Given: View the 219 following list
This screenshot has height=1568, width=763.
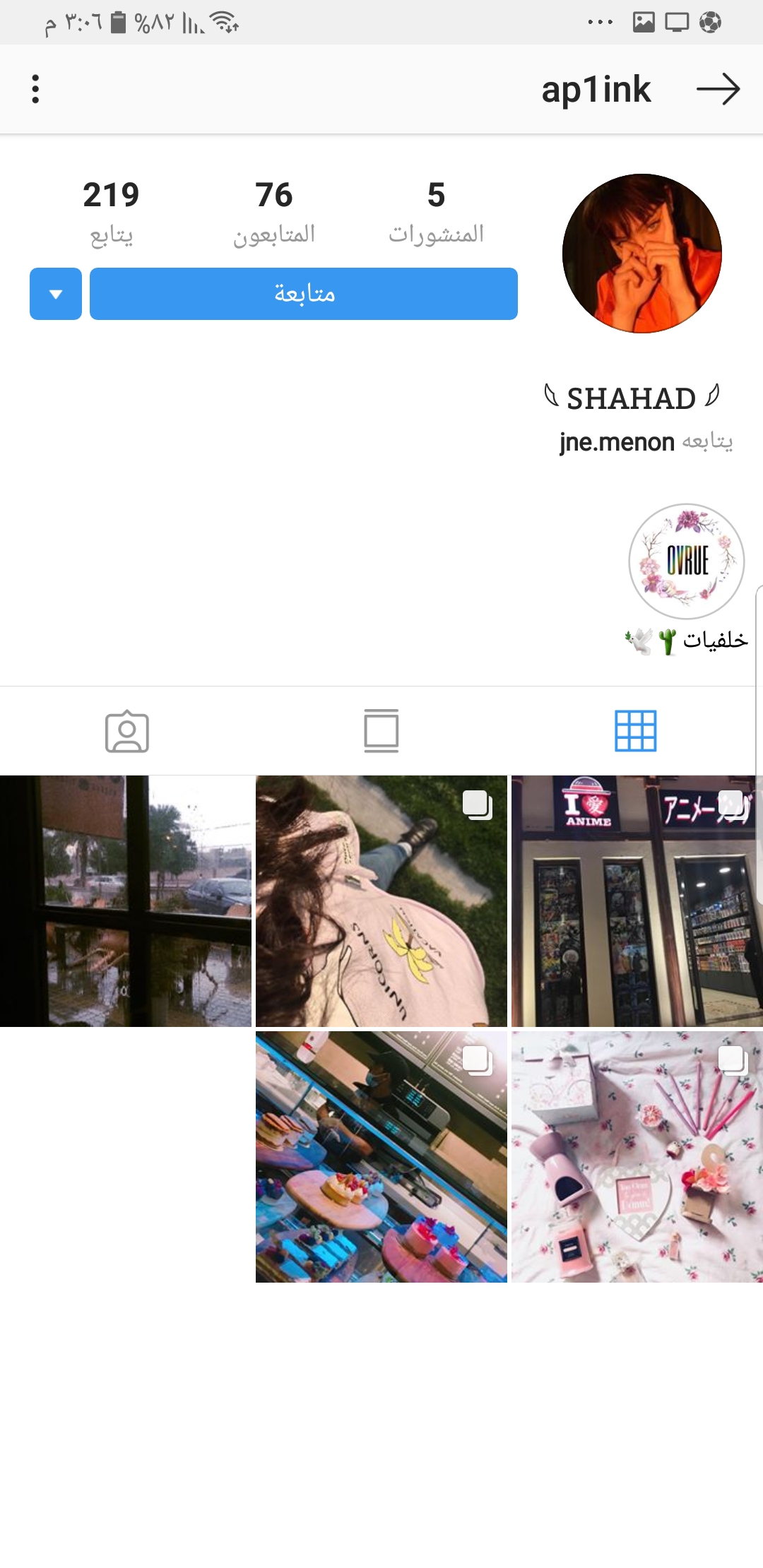Looking at the screenshot, I should click(111, 212).
